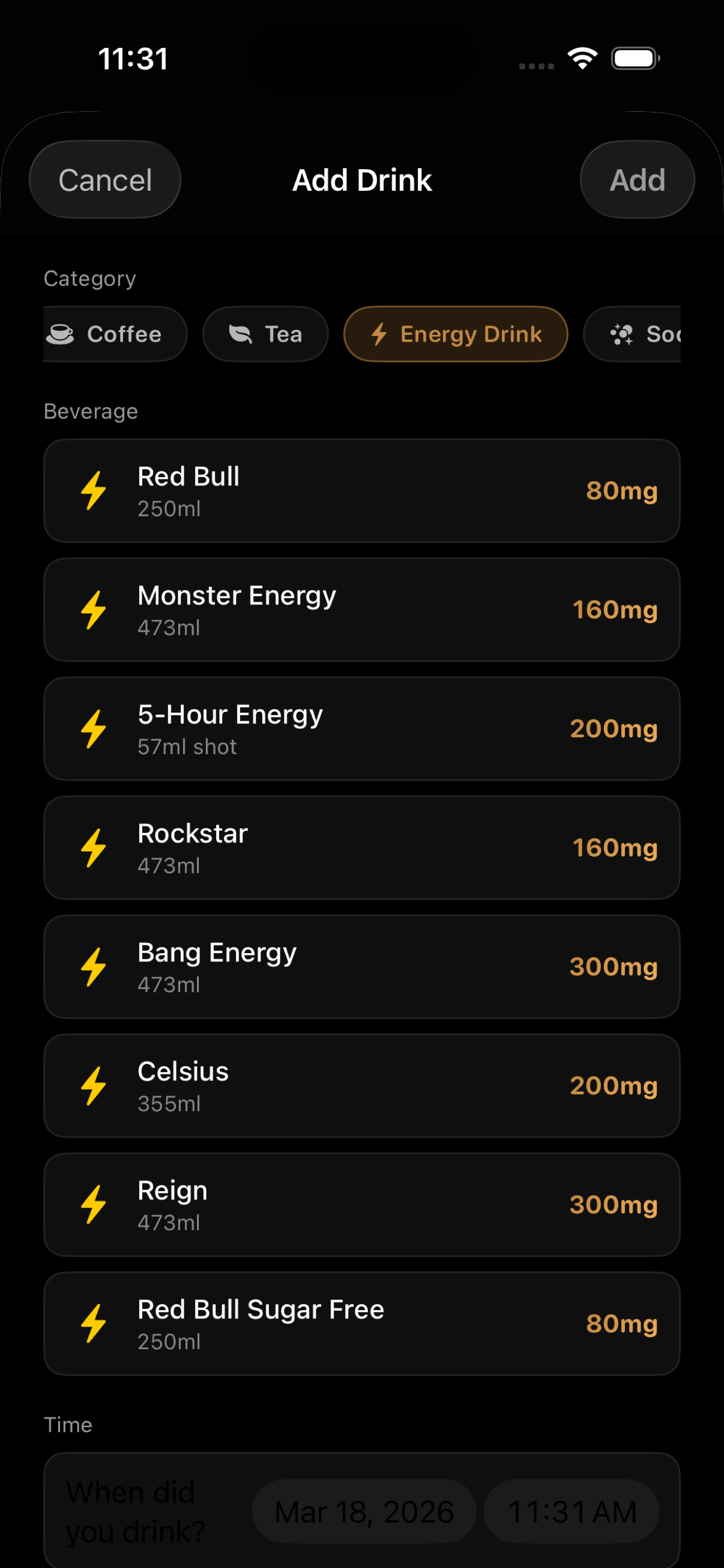
Task: Pick Bang Energy beverage
Action: click(362, 967)
